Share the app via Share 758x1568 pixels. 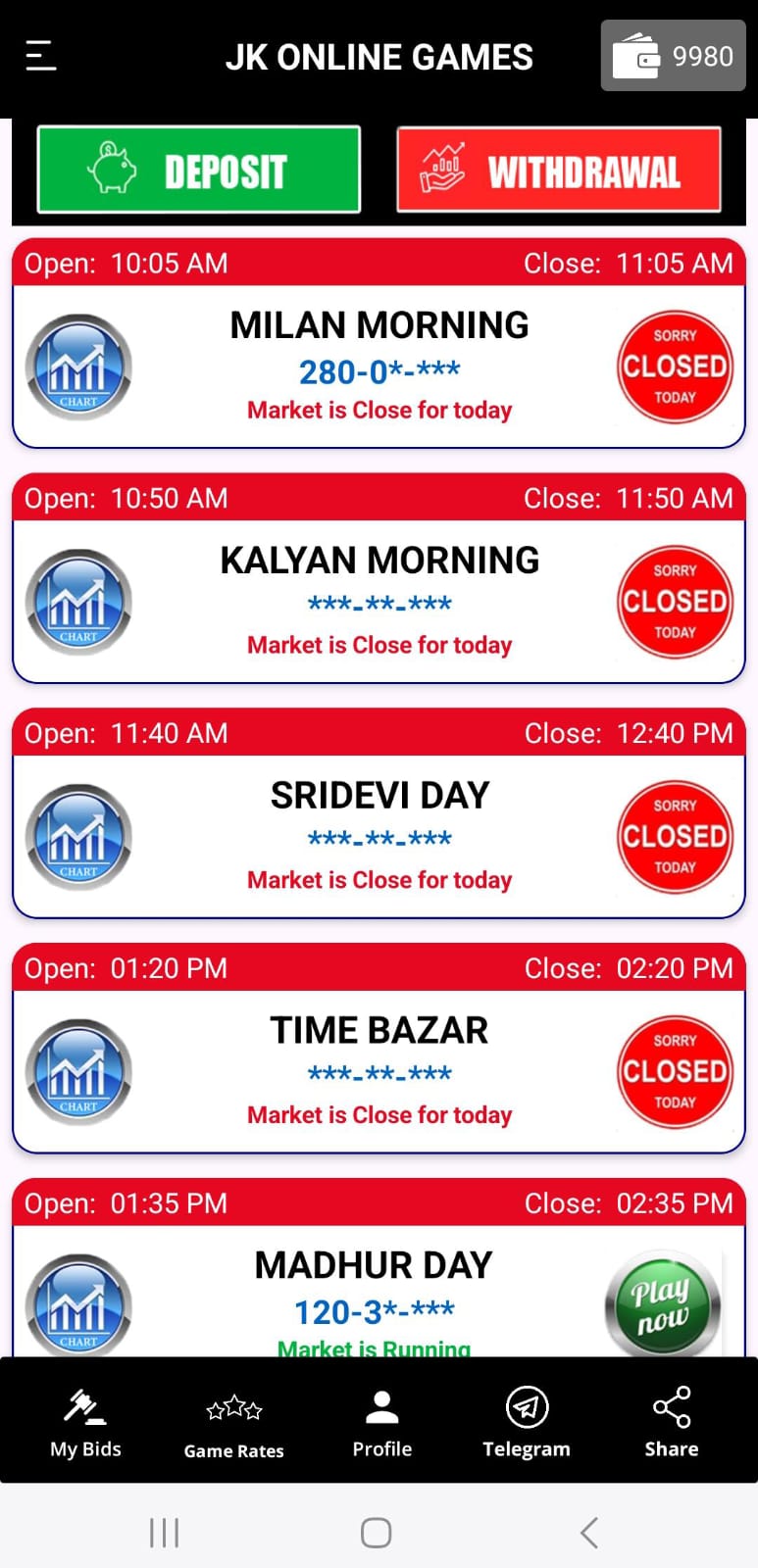click(x=672, y=1422)
